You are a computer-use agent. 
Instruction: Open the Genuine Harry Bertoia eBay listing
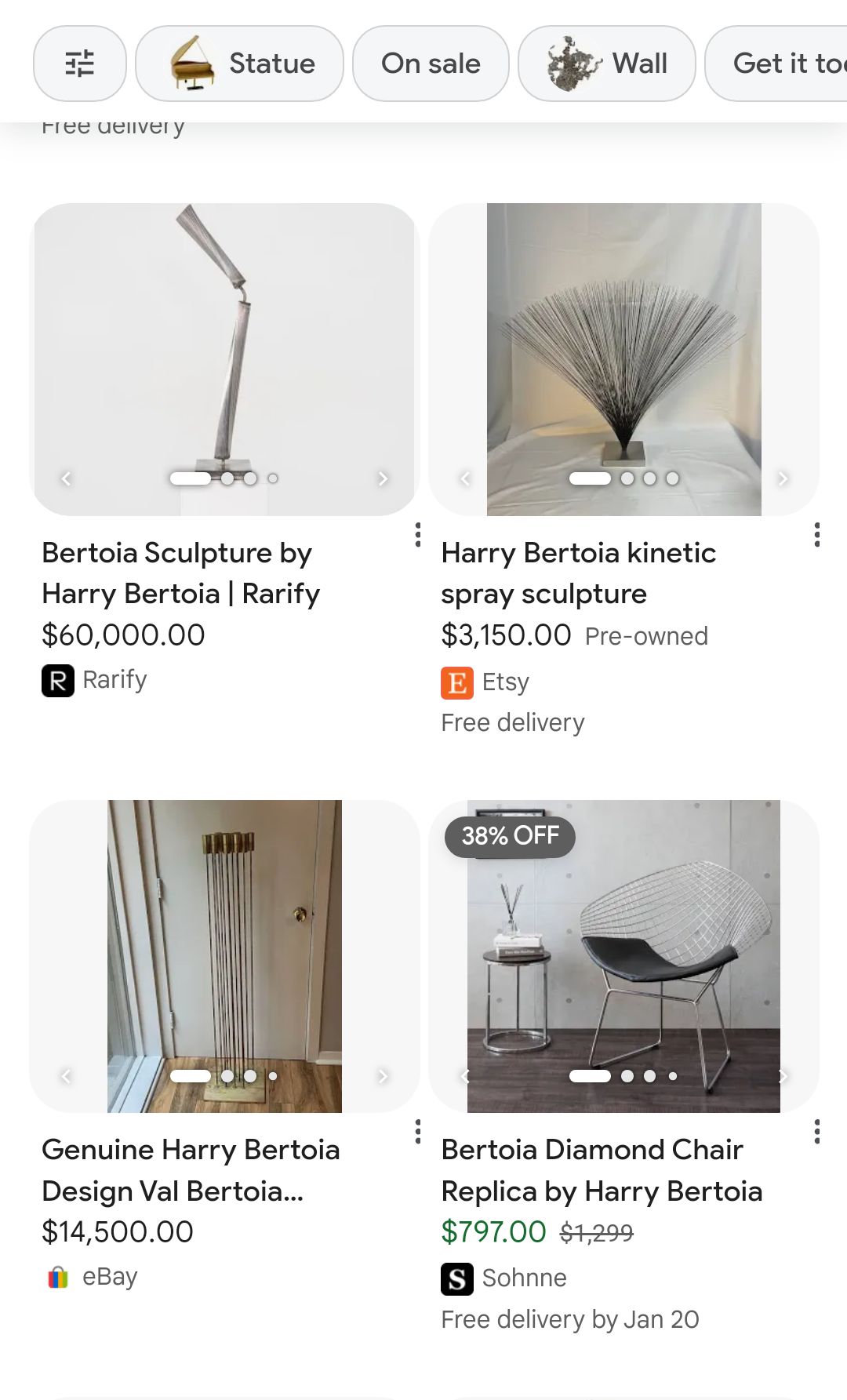[x=191, y=1170]
